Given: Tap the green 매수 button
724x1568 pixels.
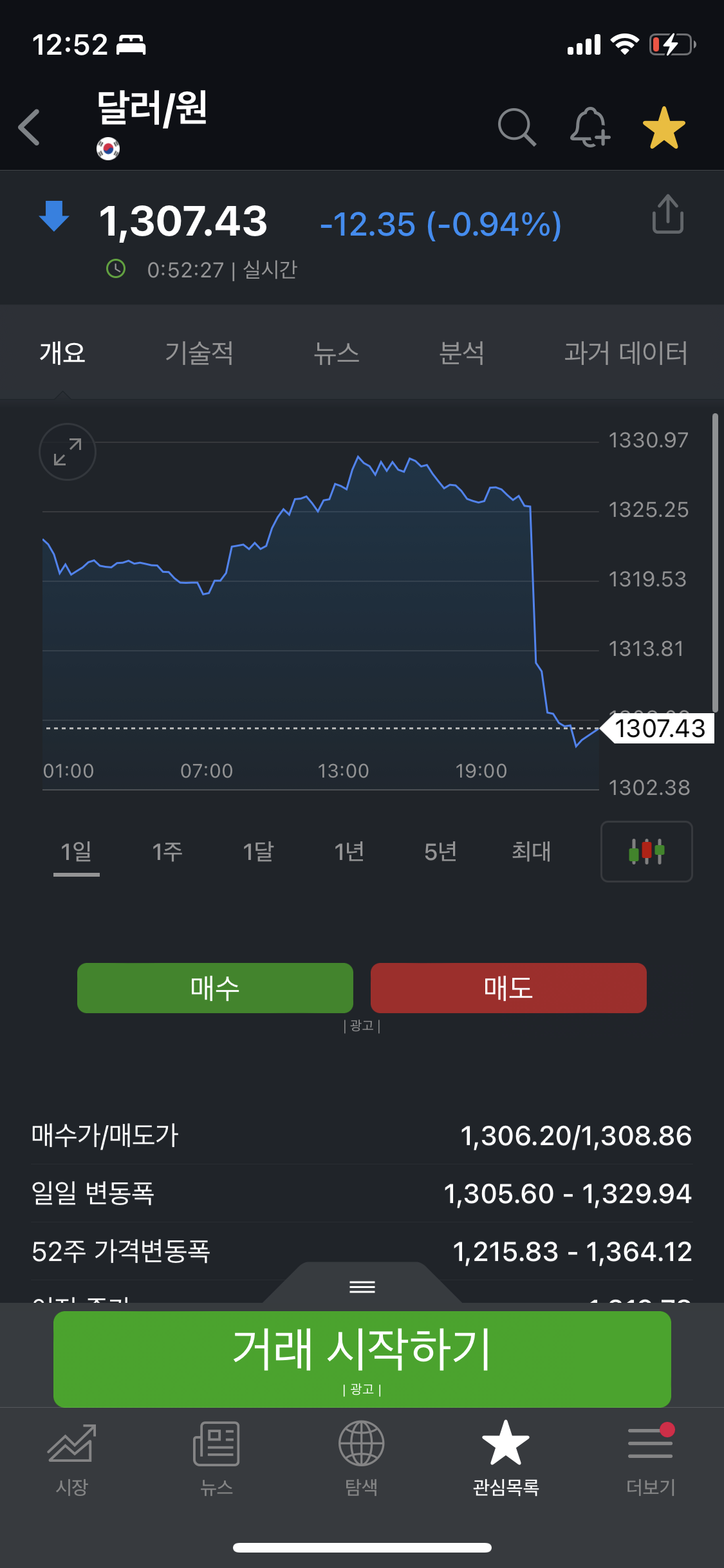Looking at the screenshot, I should [x=215, y=988].
